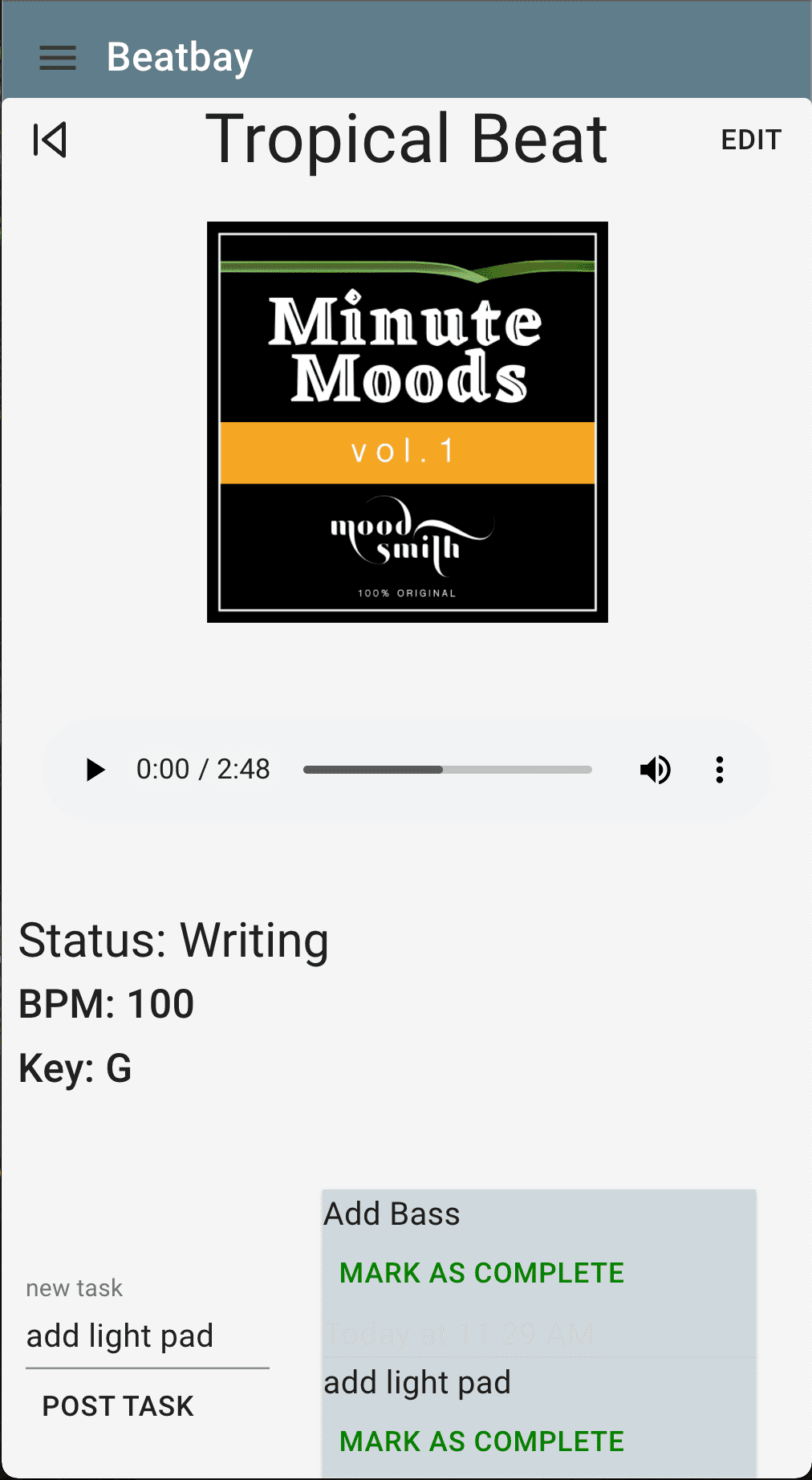The height and width of the screenshot is (1480, 812).
Task: Seek within the audio progress bar
Action: pyautogui.click(x=447, y=770)
